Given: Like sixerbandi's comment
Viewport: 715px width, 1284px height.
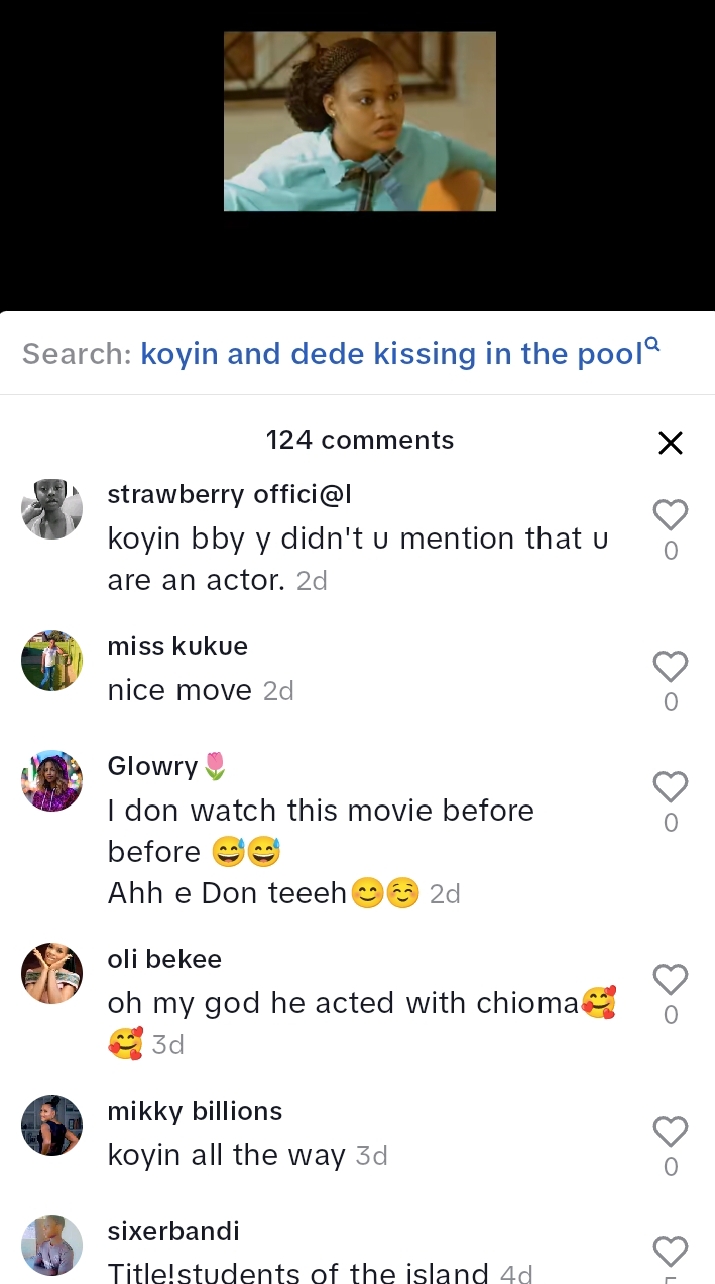Looking at the screenshot, I should click(670, 1252).
